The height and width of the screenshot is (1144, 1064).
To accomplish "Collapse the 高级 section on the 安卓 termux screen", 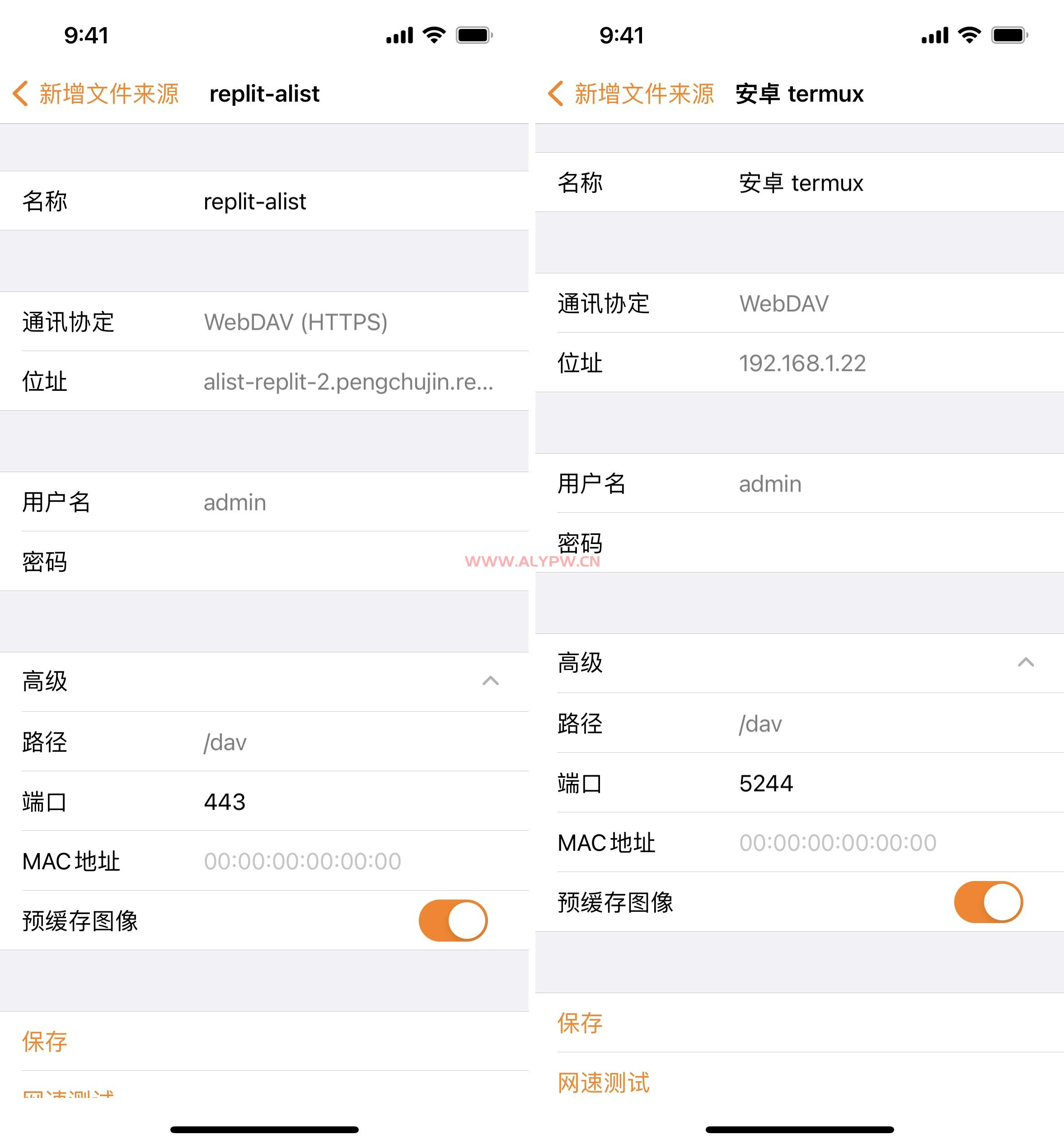I will [x=1025, y=663].
